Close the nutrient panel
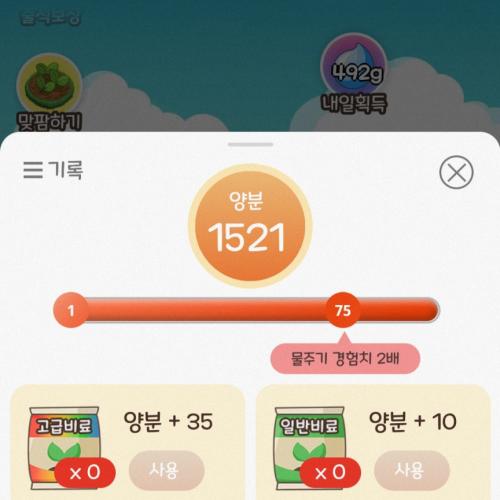 [456, 173]
